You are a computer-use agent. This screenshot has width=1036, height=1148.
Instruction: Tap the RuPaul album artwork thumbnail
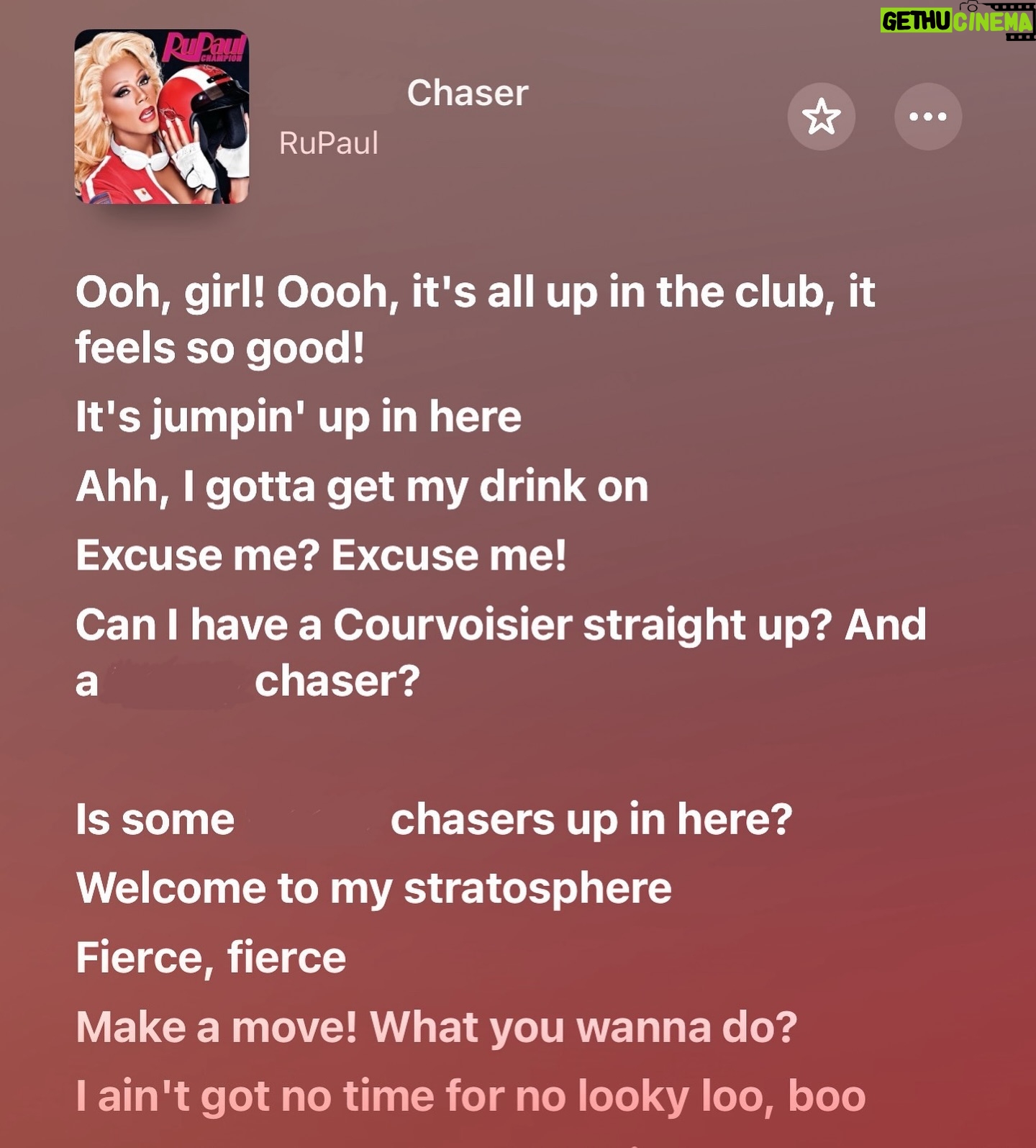[162, 117]
